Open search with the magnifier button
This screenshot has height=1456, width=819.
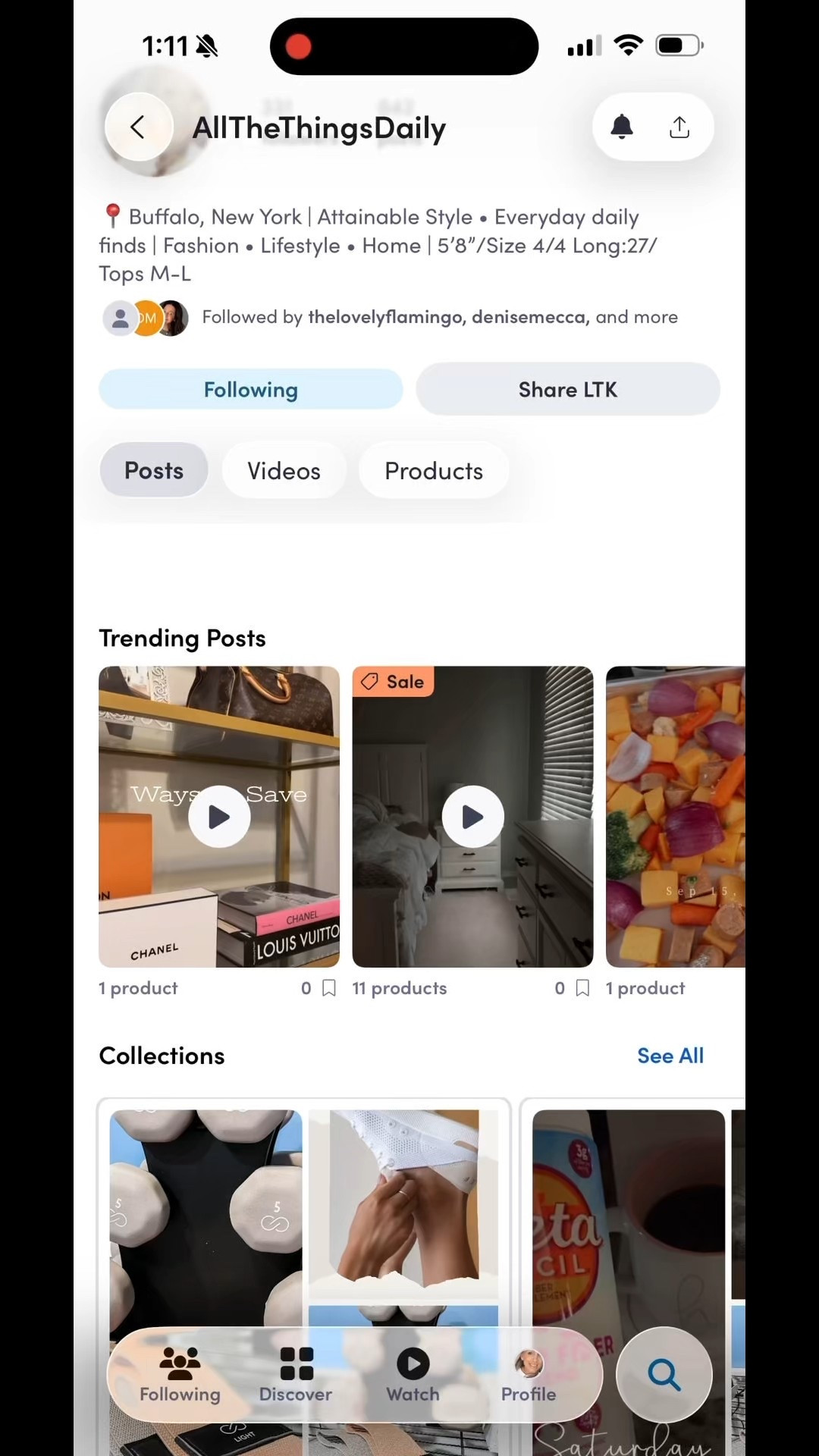(x=664, y=1374)
